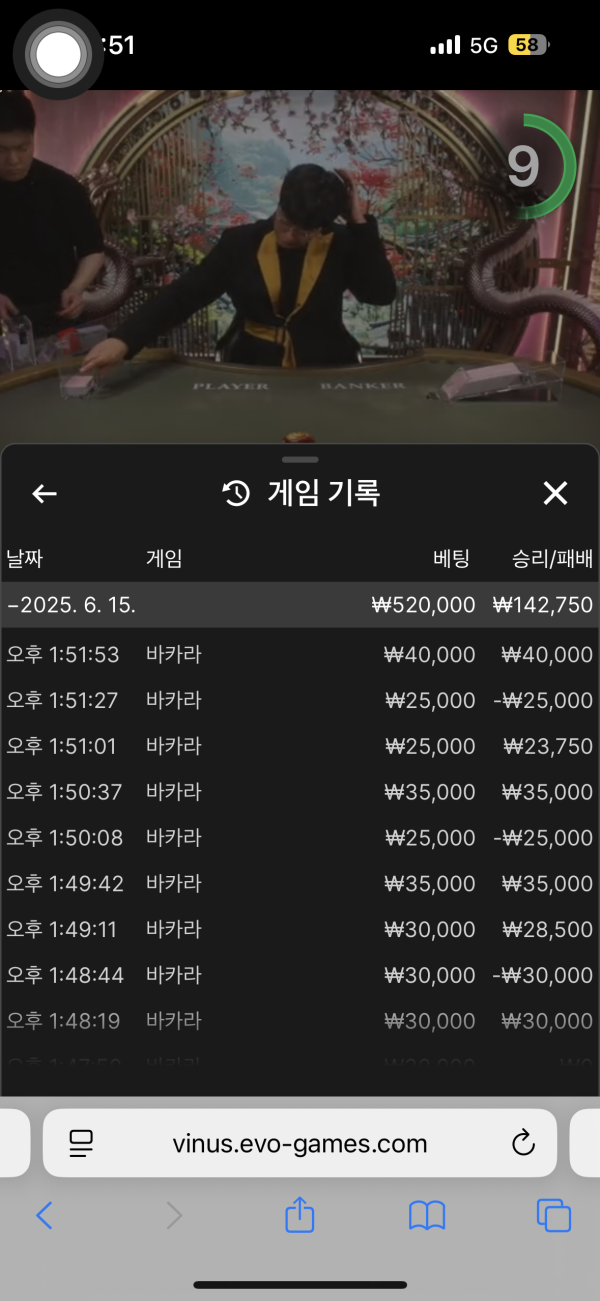Reload the page in Safari
Viewport: 600px width, 1301px height.
pos(523,1144)
